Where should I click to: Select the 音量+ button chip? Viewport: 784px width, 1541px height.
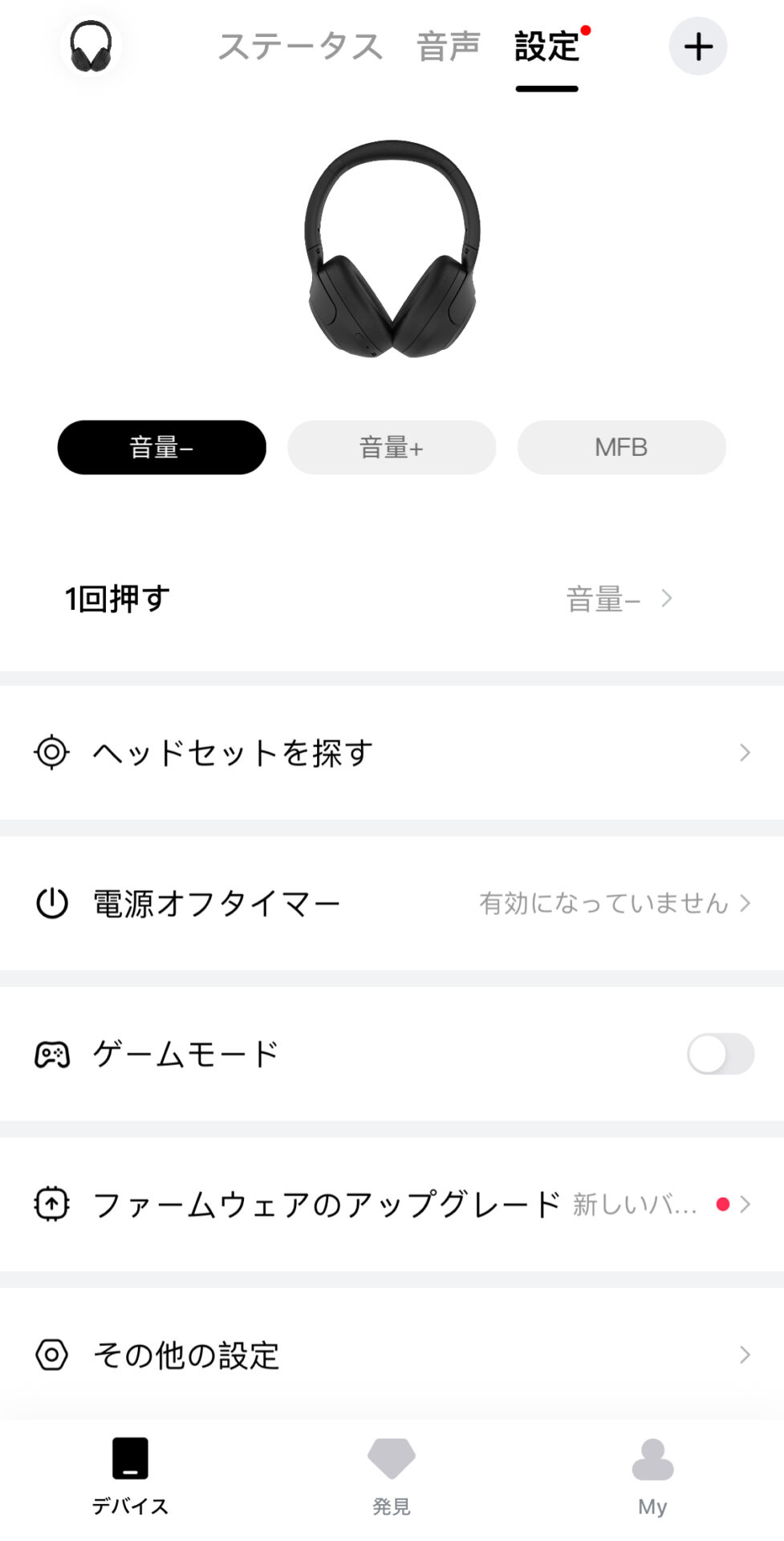tap(392, 447)
